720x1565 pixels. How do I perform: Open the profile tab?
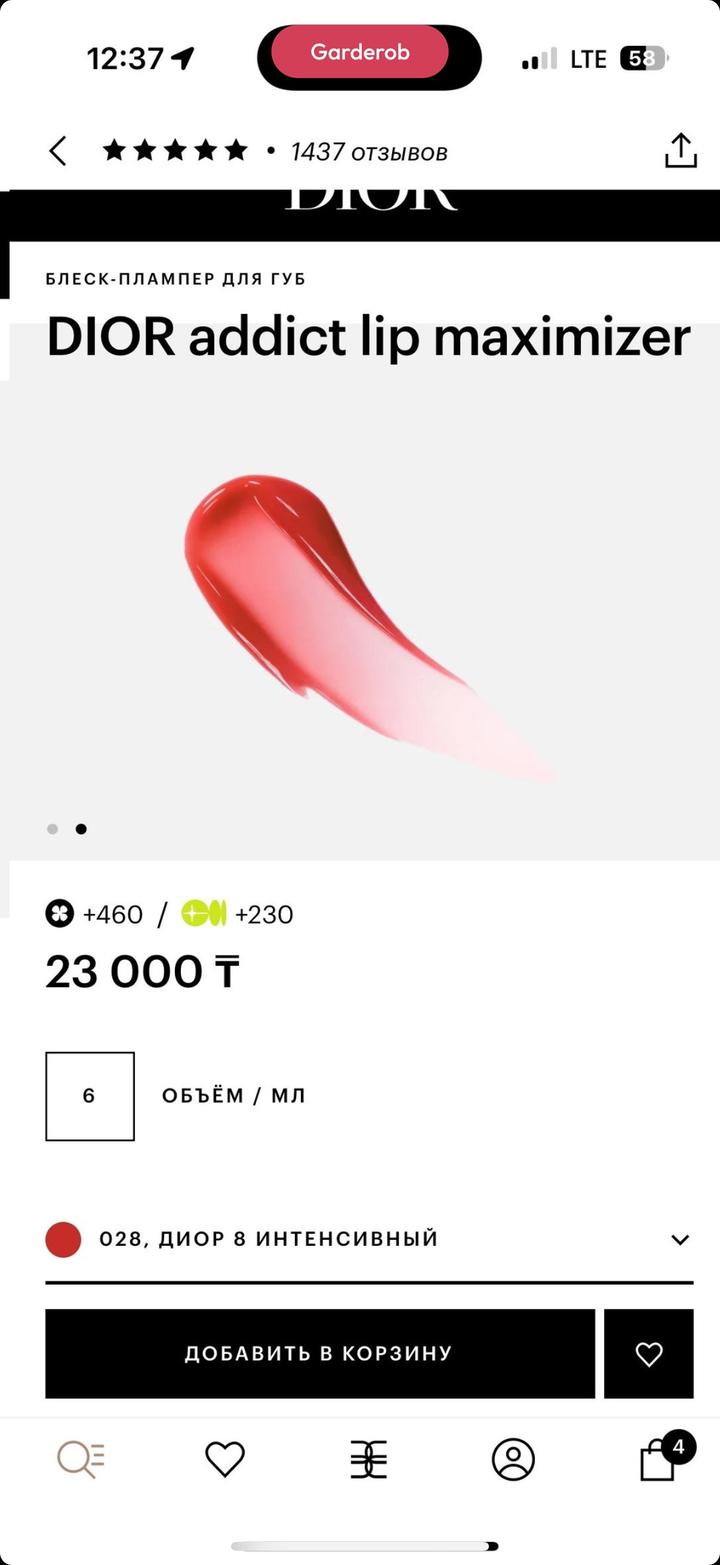pyautogui.click(x=513, y=1459)
